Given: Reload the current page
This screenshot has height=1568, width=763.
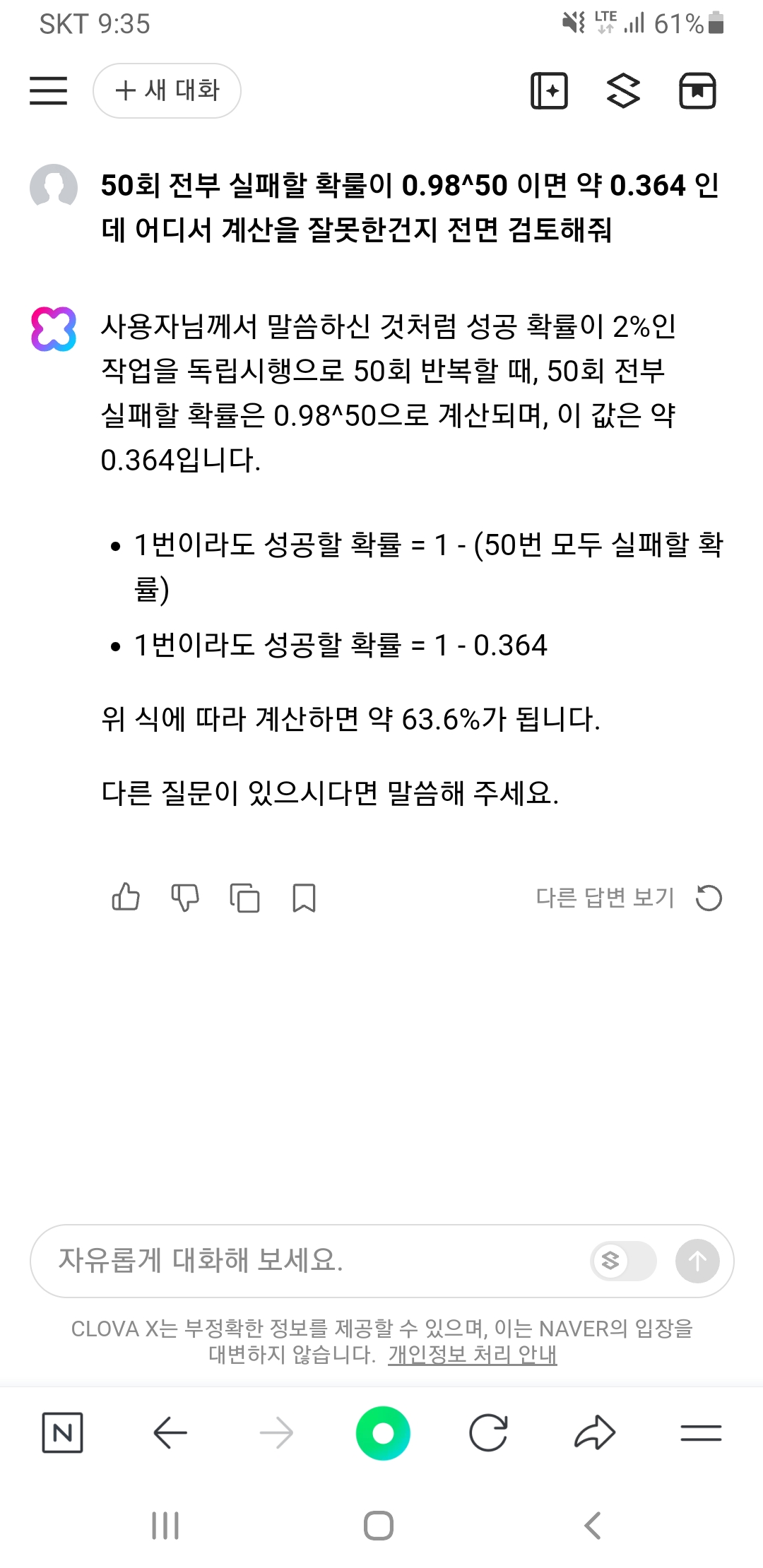Looking at the screenshot, I should point(488,1433).
